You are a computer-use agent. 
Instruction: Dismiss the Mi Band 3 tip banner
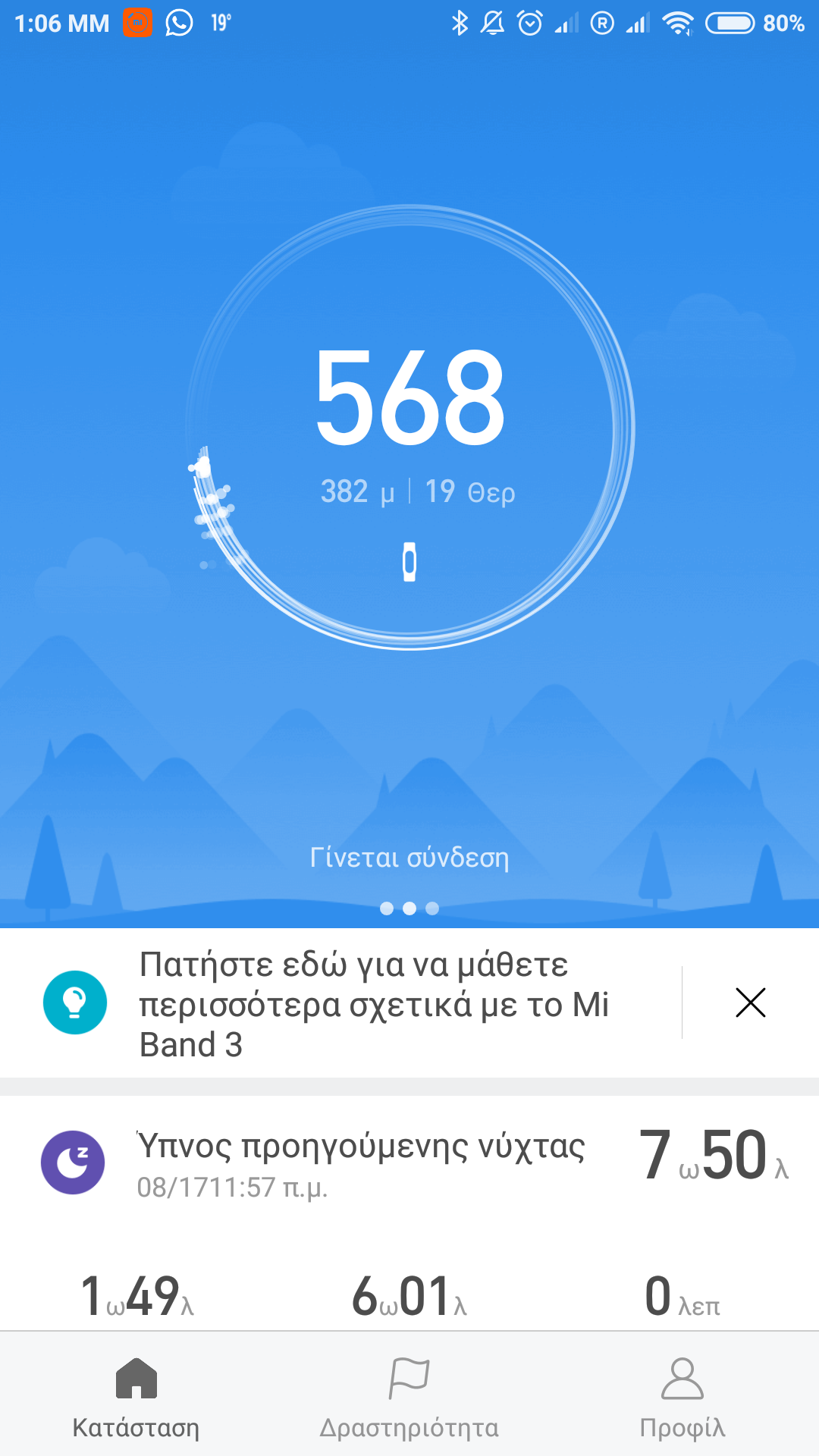[750, 1003]
